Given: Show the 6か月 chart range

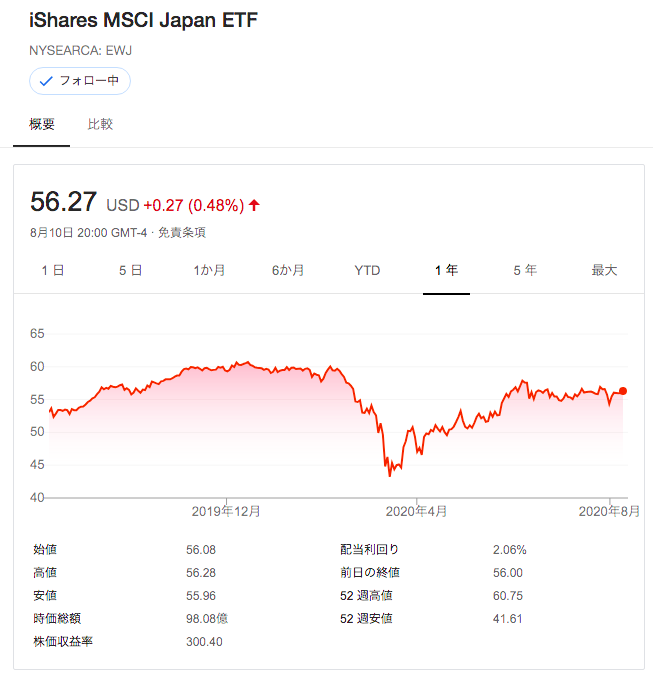Looking at the screenshot, I should pyautogui.click(x=288, y=270).
